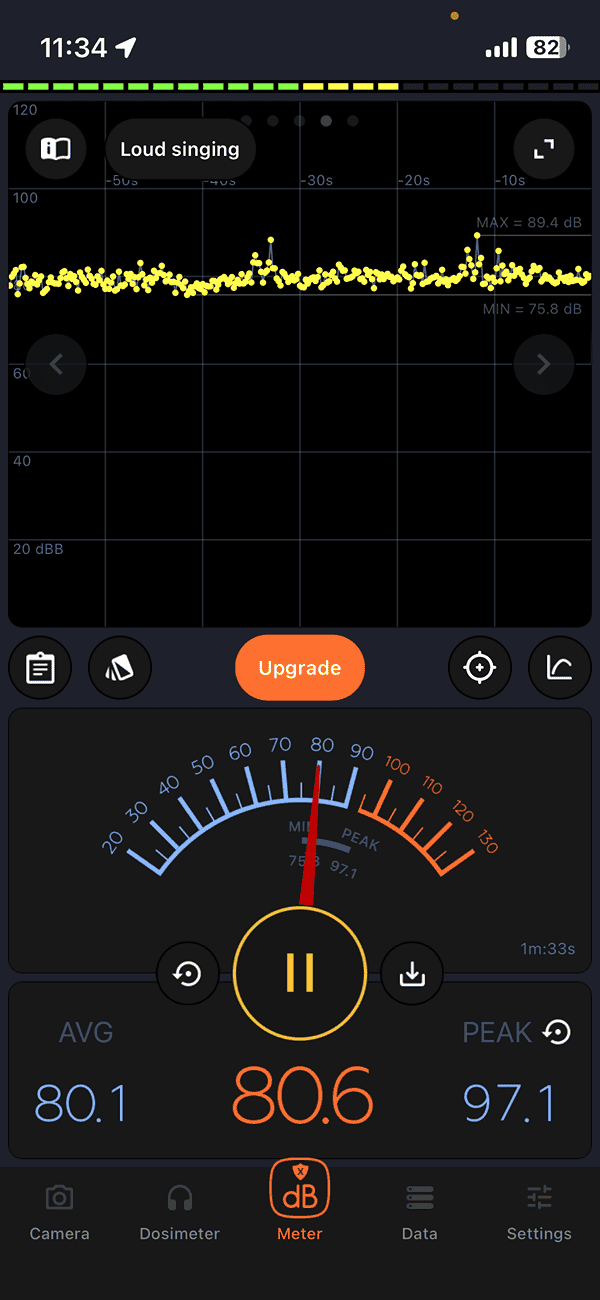The height and width of the screenshot is (1300, 600).
Task: Expand the graph to fullscreen
Action: (x=543, y=150)
